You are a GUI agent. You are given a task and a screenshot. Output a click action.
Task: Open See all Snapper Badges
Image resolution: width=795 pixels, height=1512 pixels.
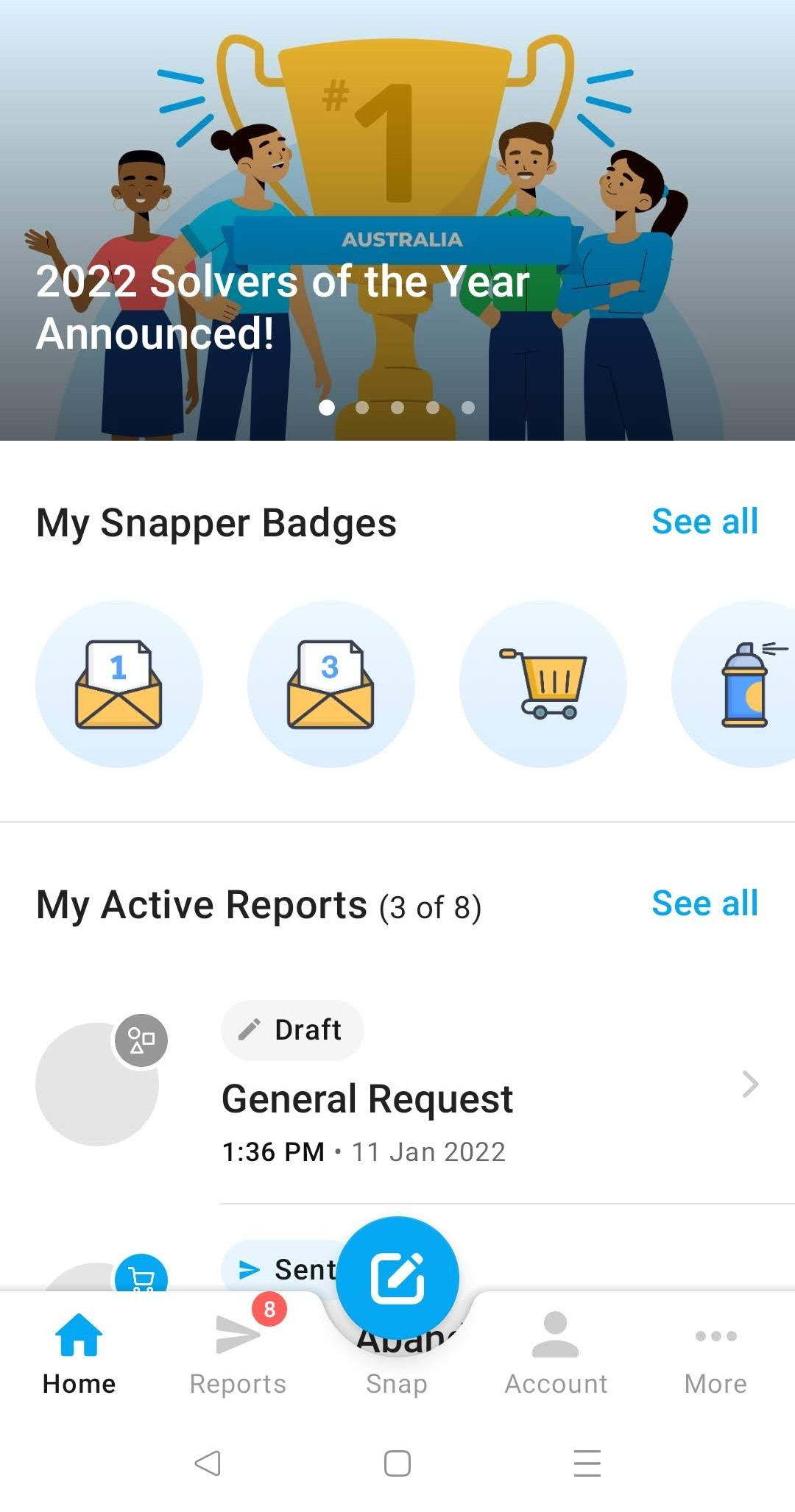coord(704,522)
